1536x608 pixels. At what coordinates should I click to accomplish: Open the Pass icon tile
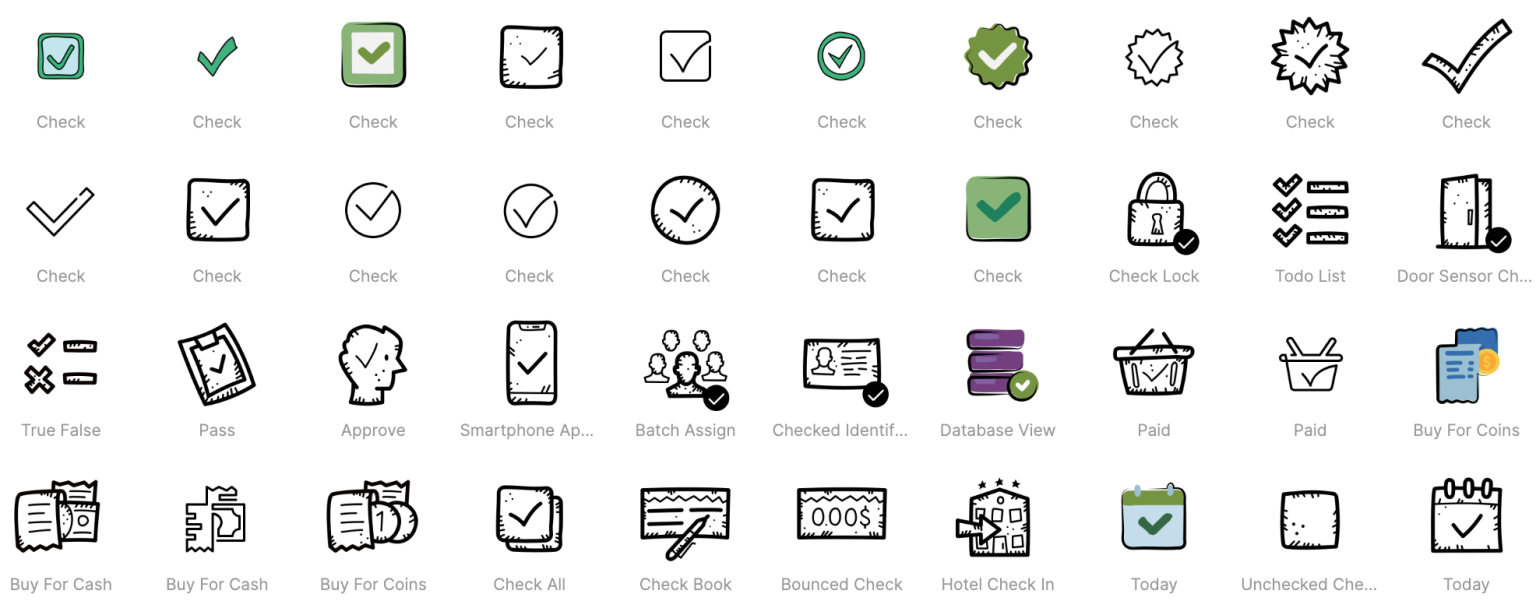(217, 365)
